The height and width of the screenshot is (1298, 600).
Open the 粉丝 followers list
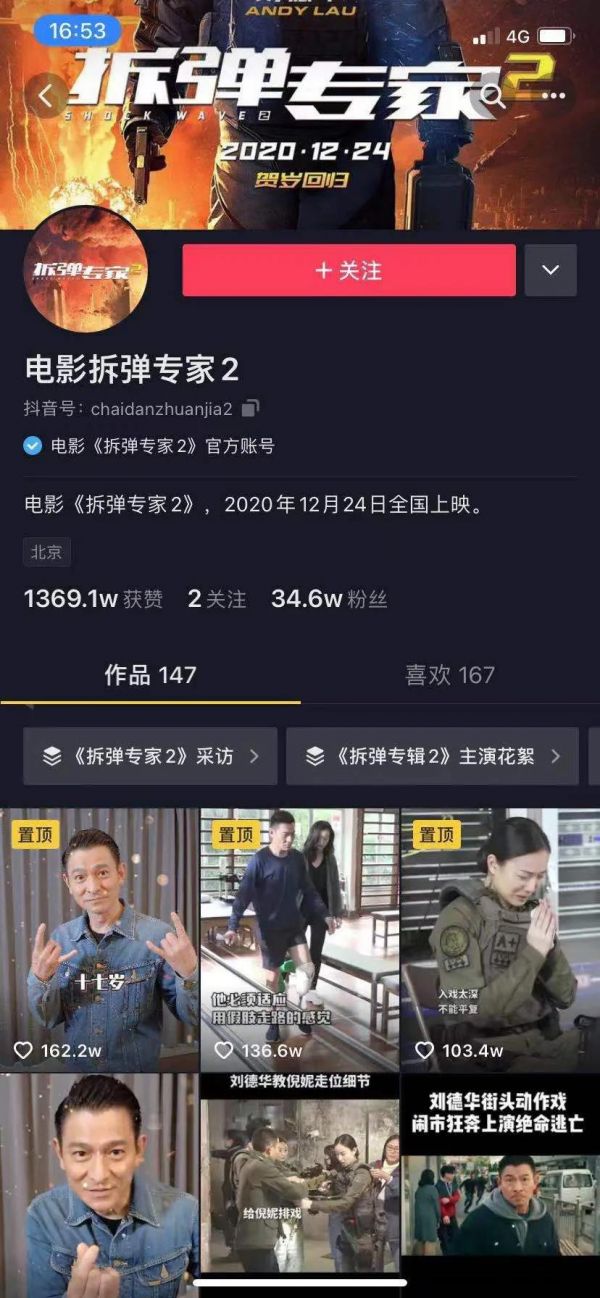tap(328, 599)
